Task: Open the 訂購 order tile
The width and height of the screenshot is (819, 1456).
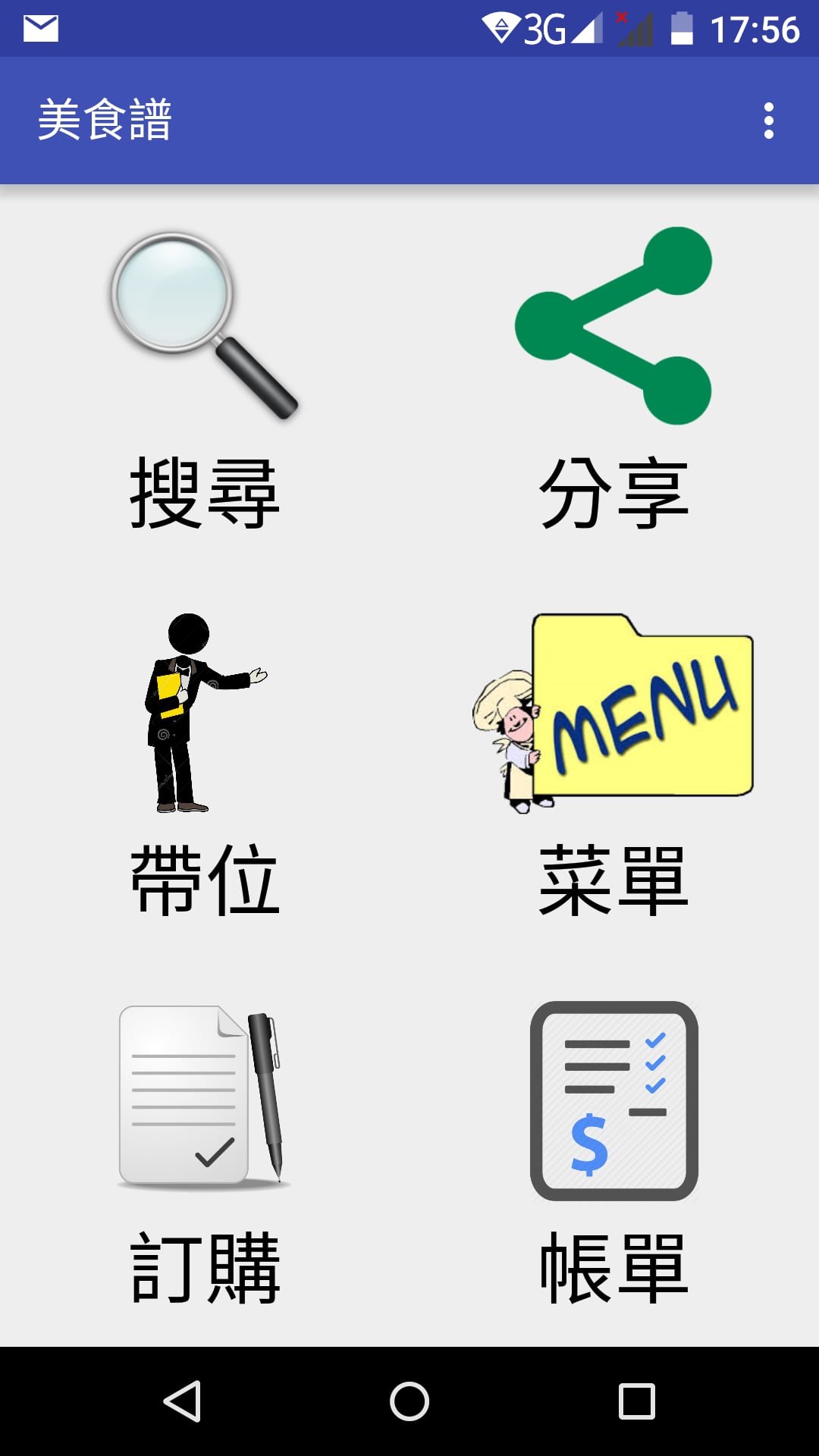Action: 205,1153
